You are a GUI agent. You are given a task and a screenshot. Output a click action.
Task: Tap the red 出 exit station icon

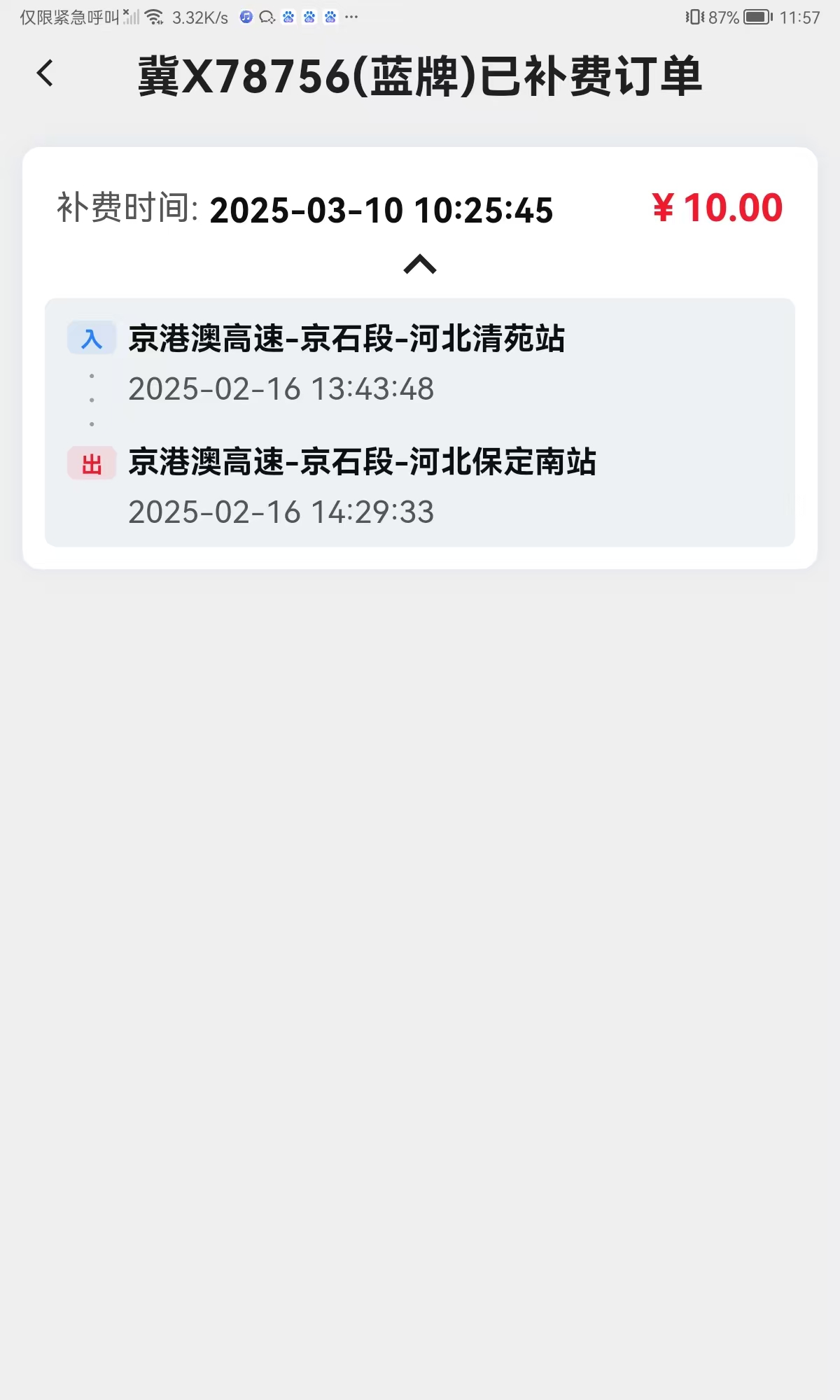(x=92, y=463)
